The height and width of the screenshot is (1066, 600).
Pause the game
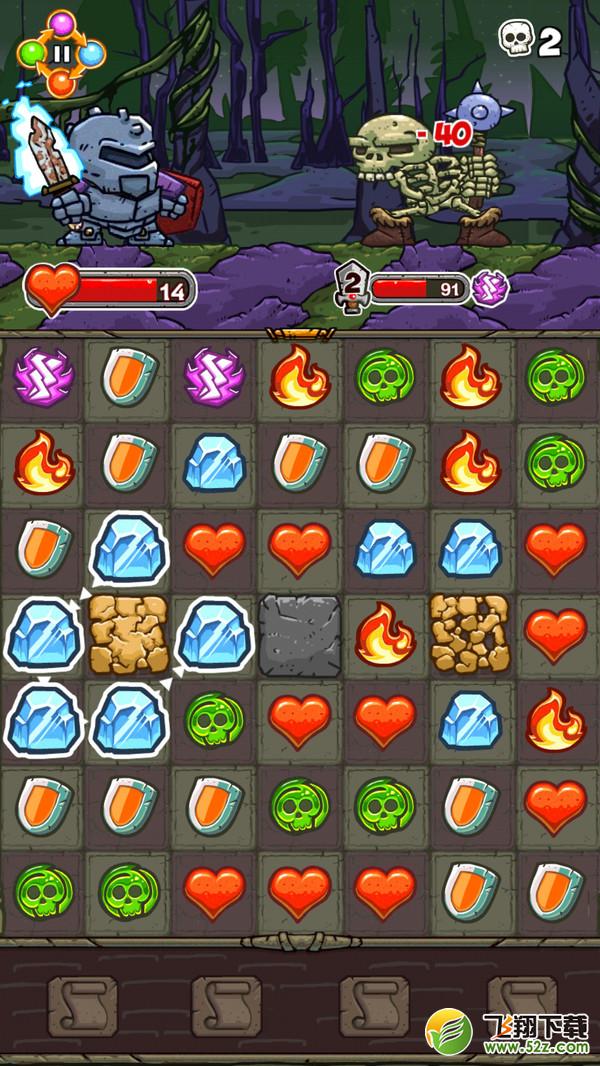pyautogui.click(x=61, y=53)
